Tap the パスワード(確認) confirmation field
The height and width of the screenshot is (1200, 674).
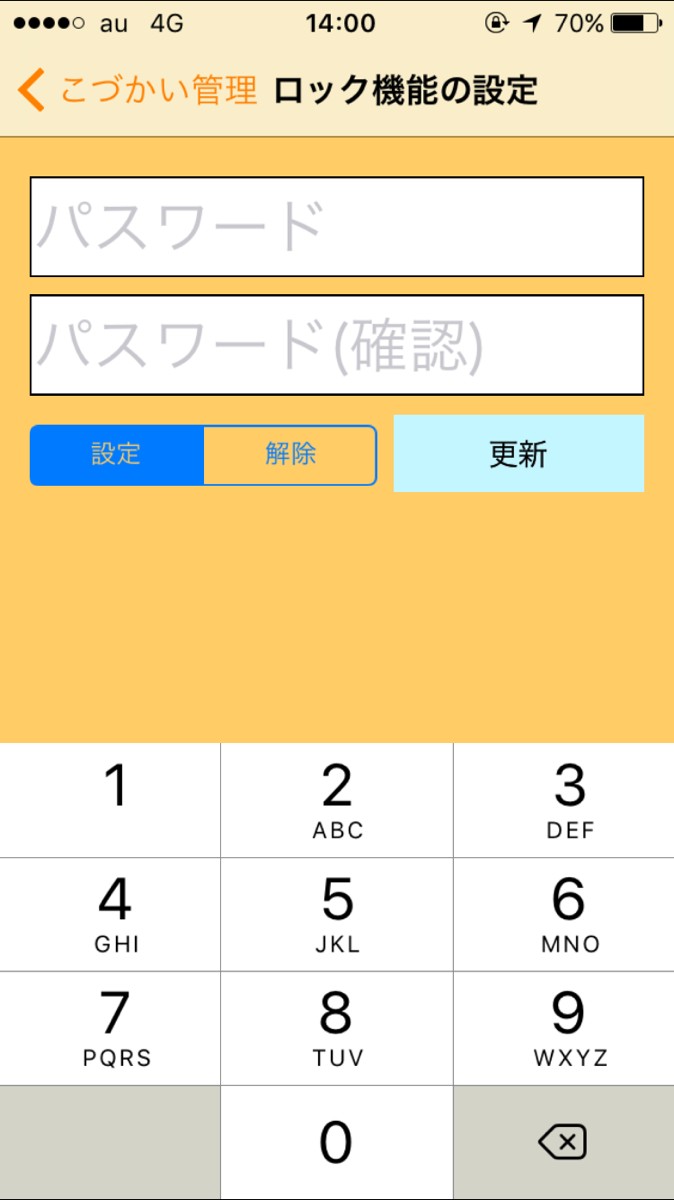[336, 345]
